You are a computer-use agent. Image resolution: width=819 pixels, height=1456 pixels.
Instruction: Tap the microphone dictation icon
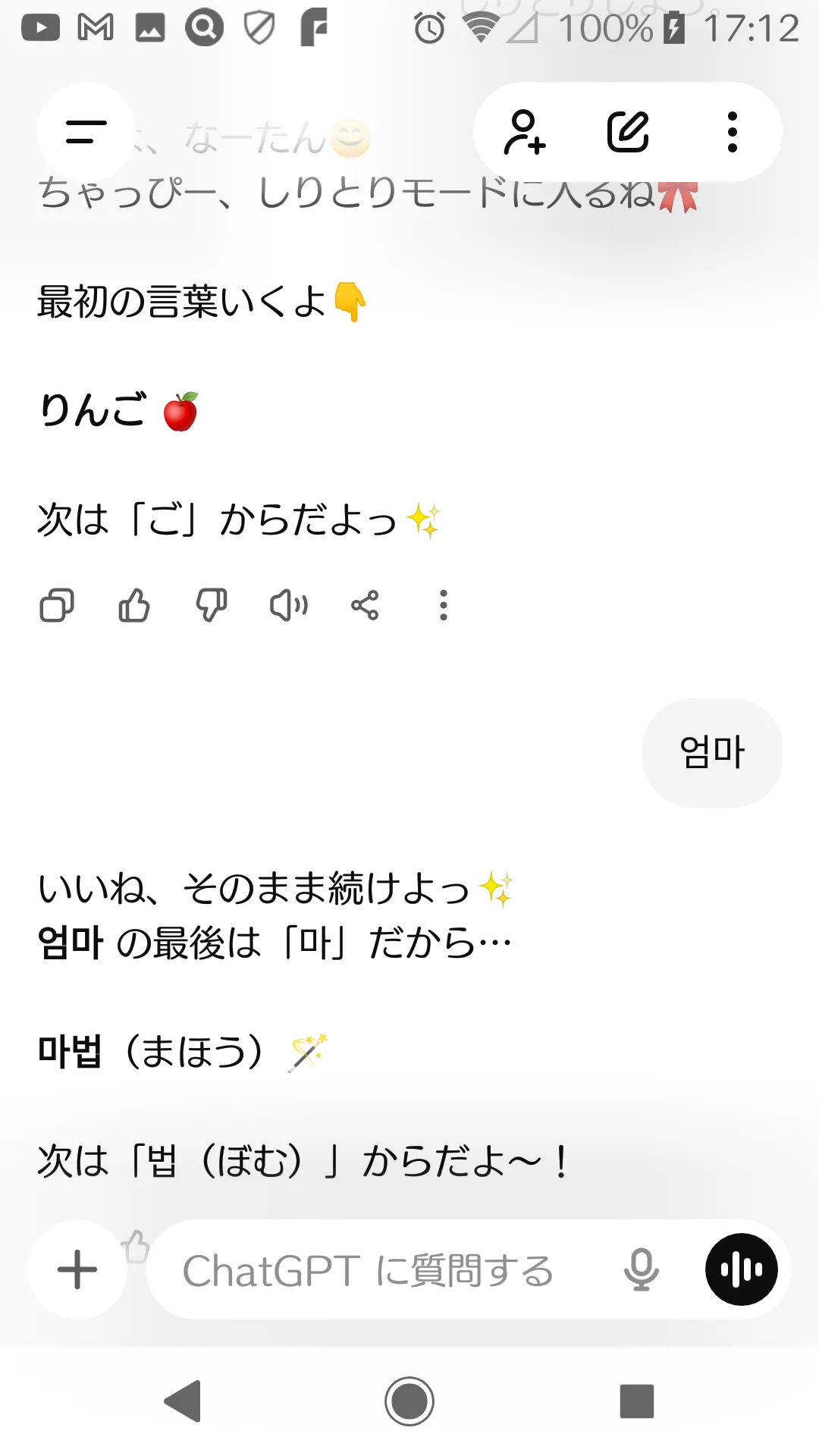(x=642, y=1269)
